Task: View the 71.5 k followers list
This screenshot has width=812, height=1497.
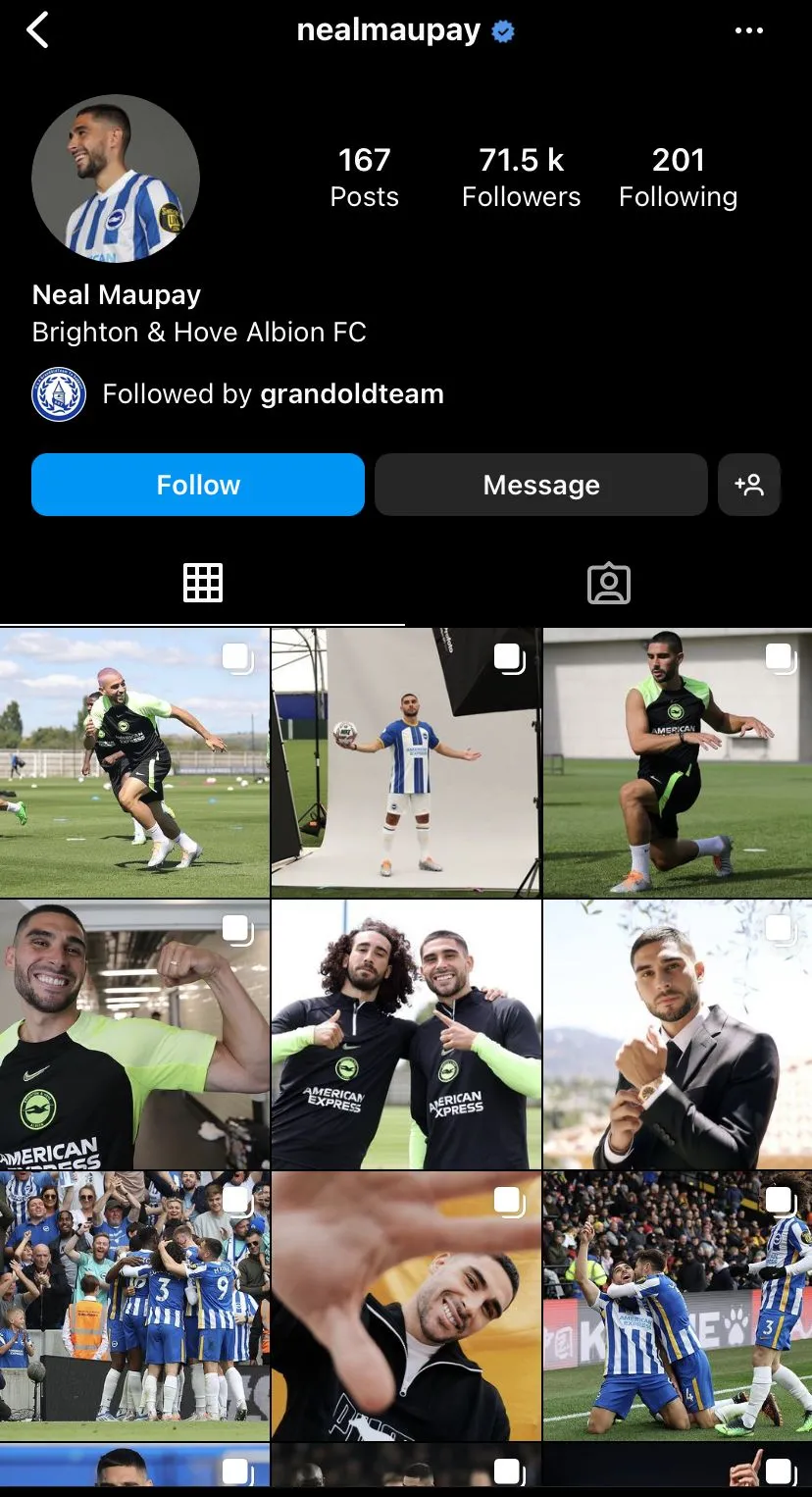Action: click(x=521, y=178)
